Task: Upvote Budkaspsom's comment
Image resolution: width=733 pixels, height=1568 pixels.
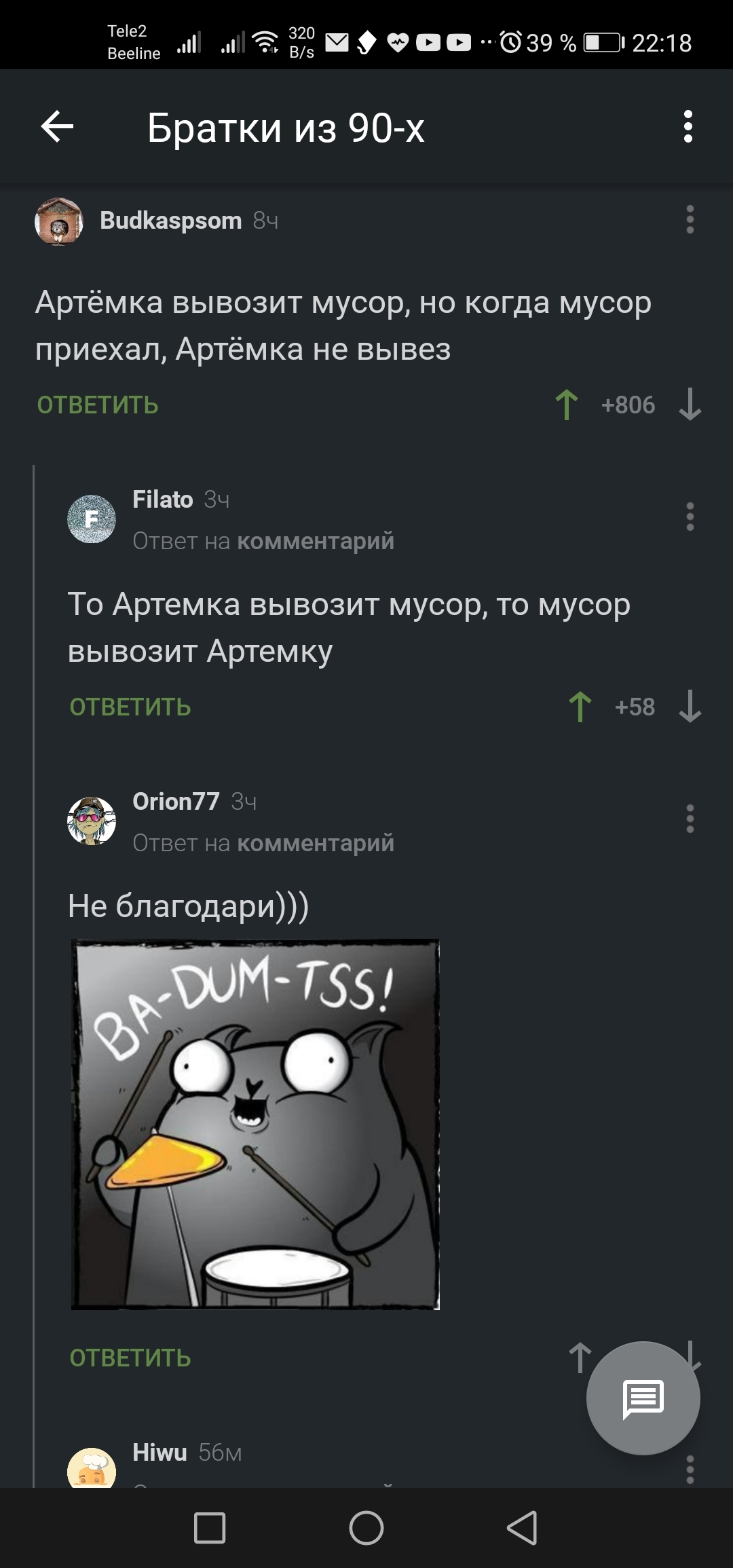Action: [567, 405]
